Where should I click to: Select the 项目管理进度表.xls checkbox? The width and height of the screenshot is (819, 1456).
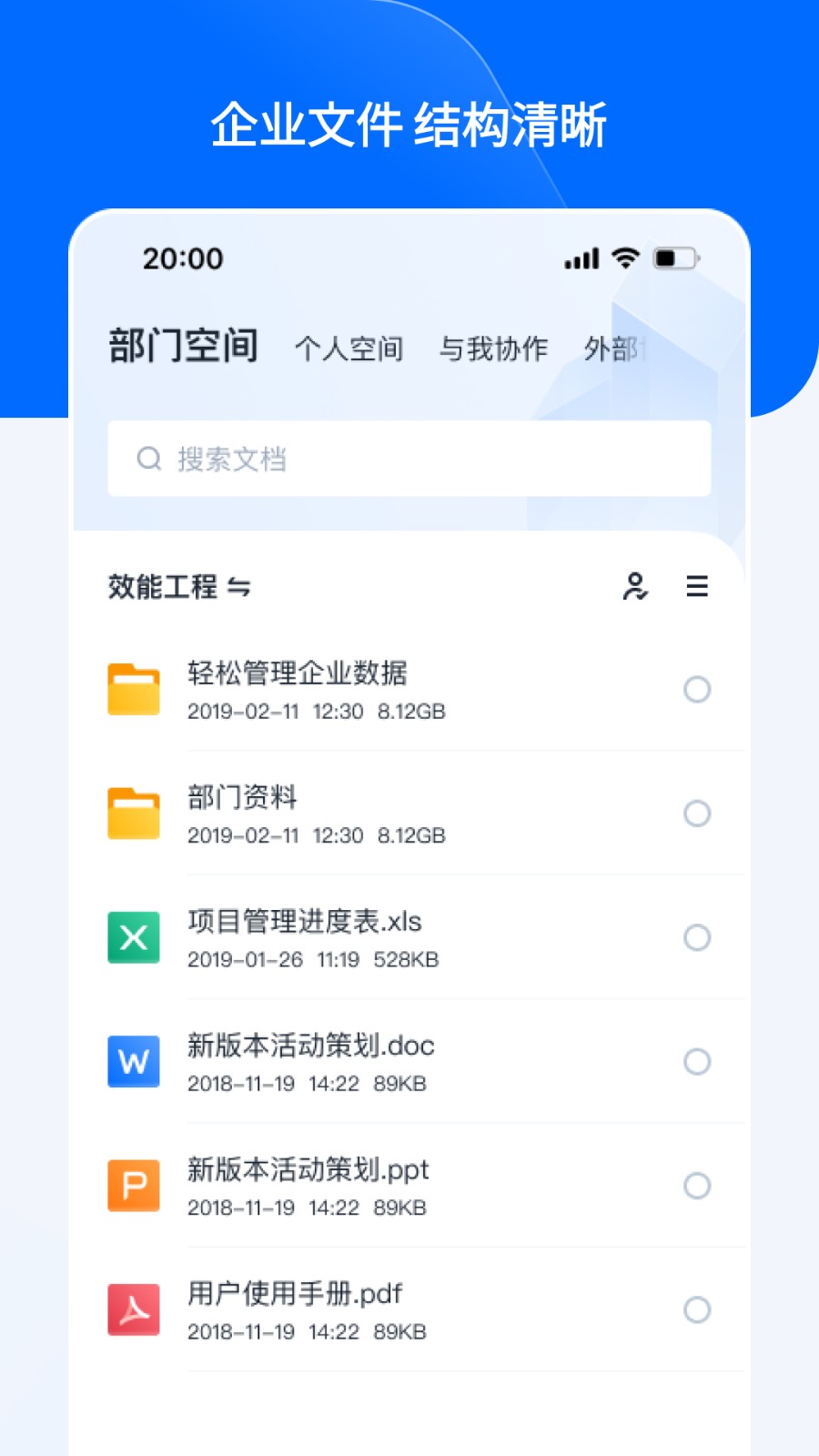point(698,937)
